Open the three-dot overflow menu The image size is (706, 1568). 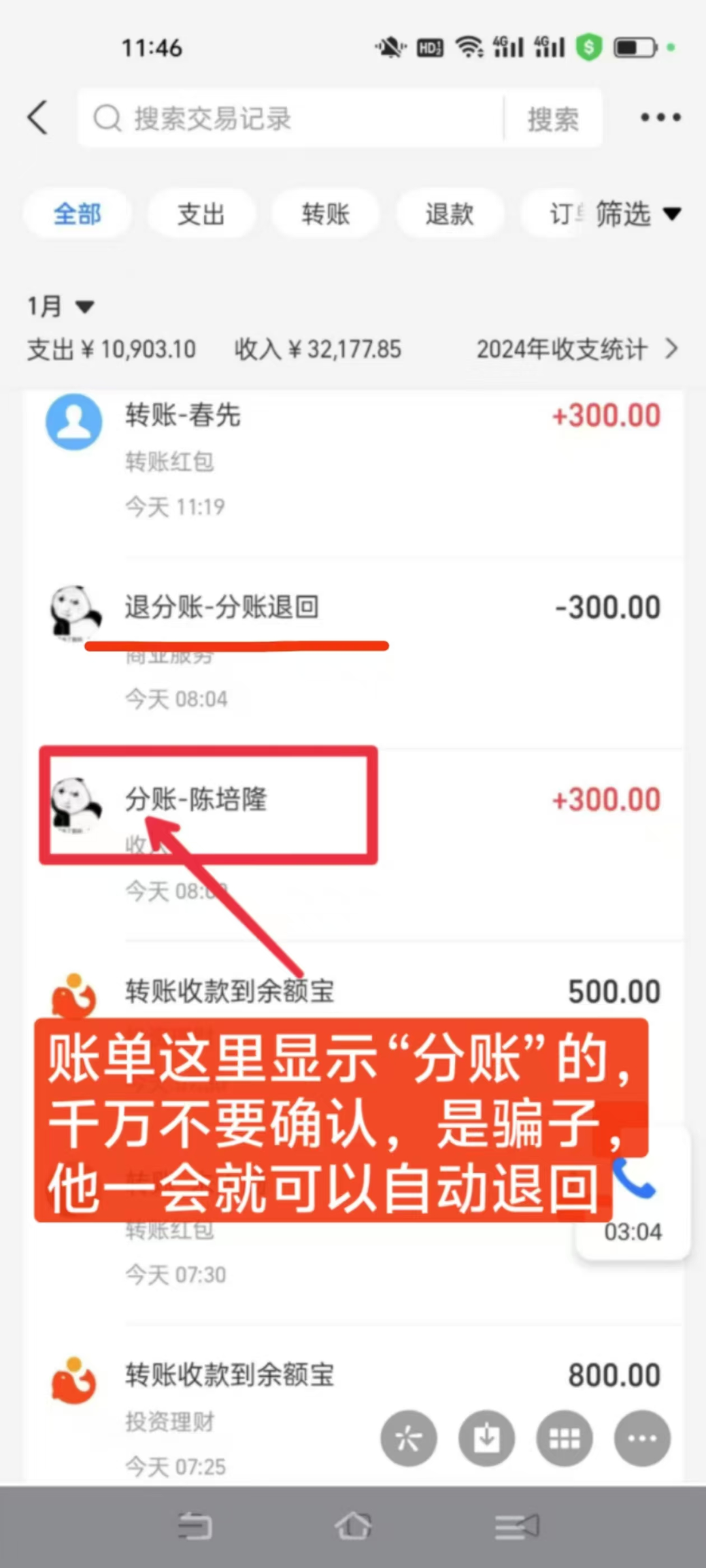[660, 118]
